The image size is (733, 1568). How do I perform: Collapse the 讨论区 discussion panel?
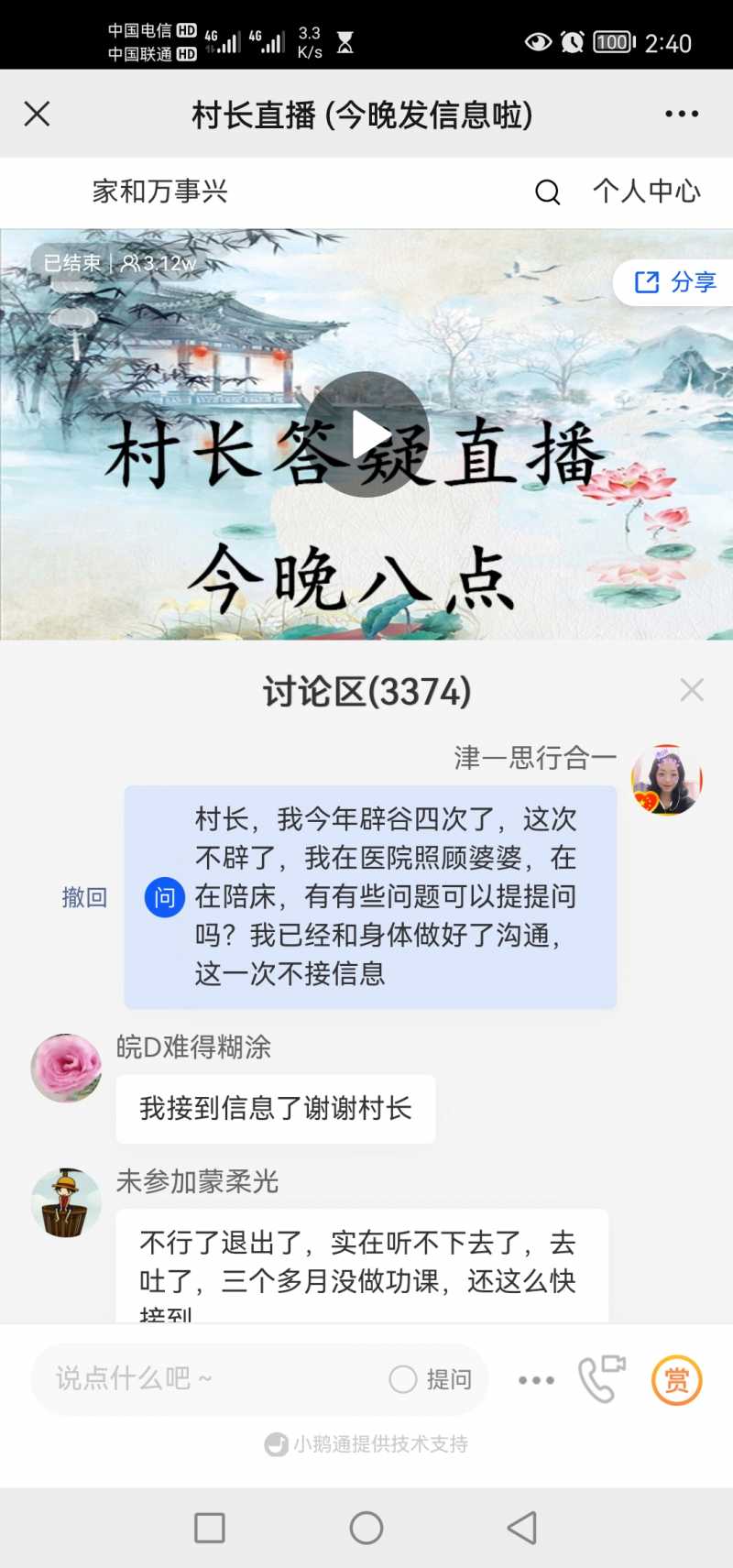click(692, 689)
